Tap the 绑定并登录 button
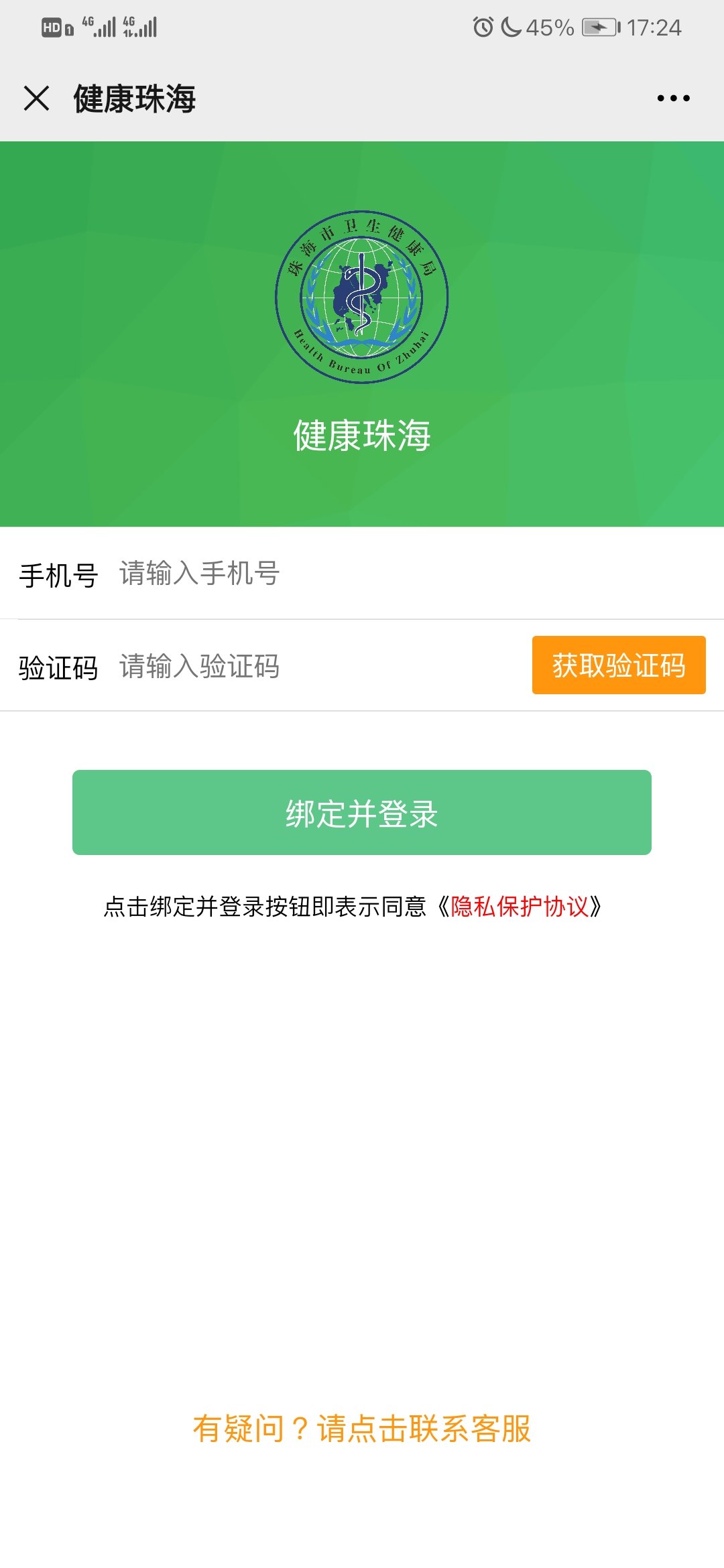 click(362, 813)
